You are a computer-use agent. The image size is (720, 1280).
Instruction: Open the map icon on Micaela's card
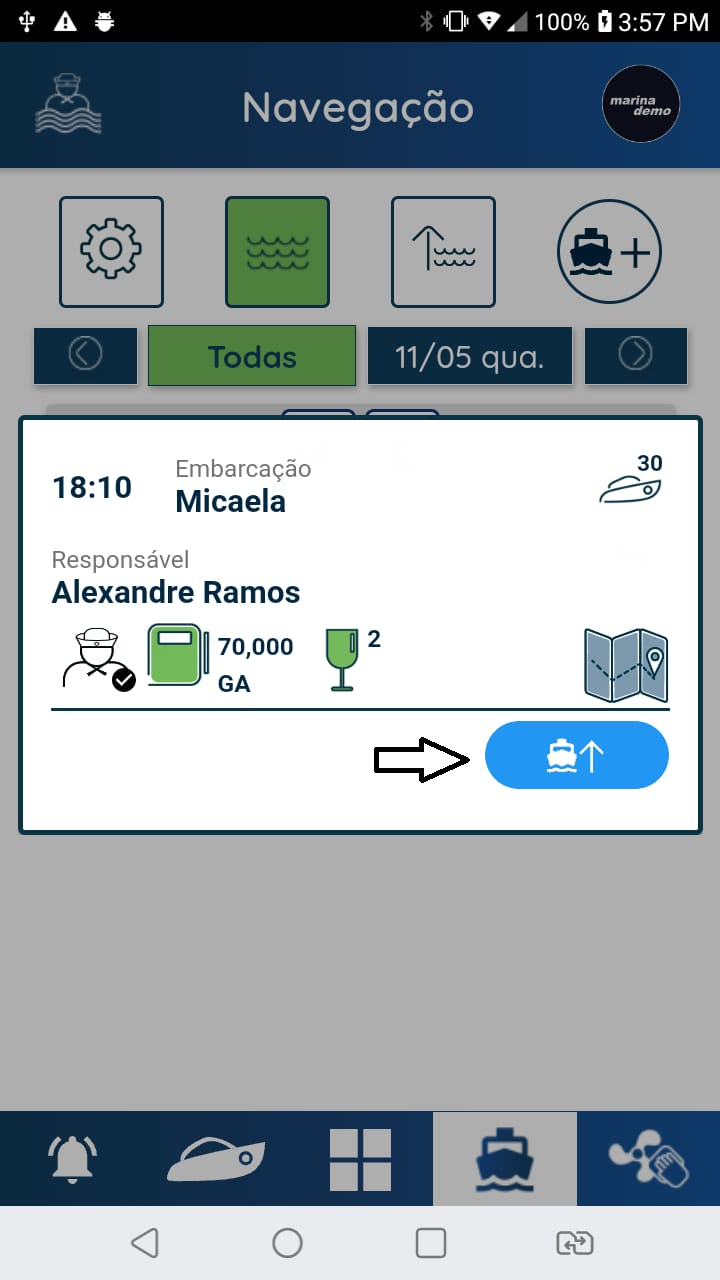coord(624,662)
